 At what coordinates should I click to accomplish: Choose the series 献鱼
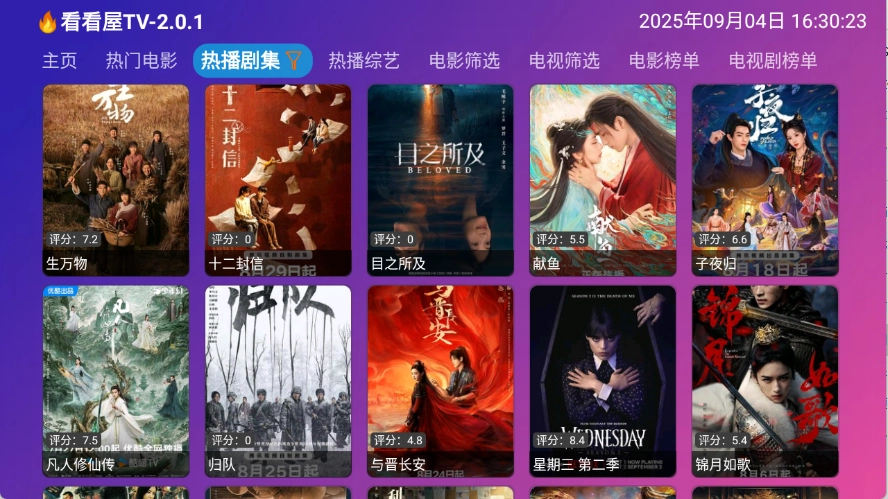point(603,180)
